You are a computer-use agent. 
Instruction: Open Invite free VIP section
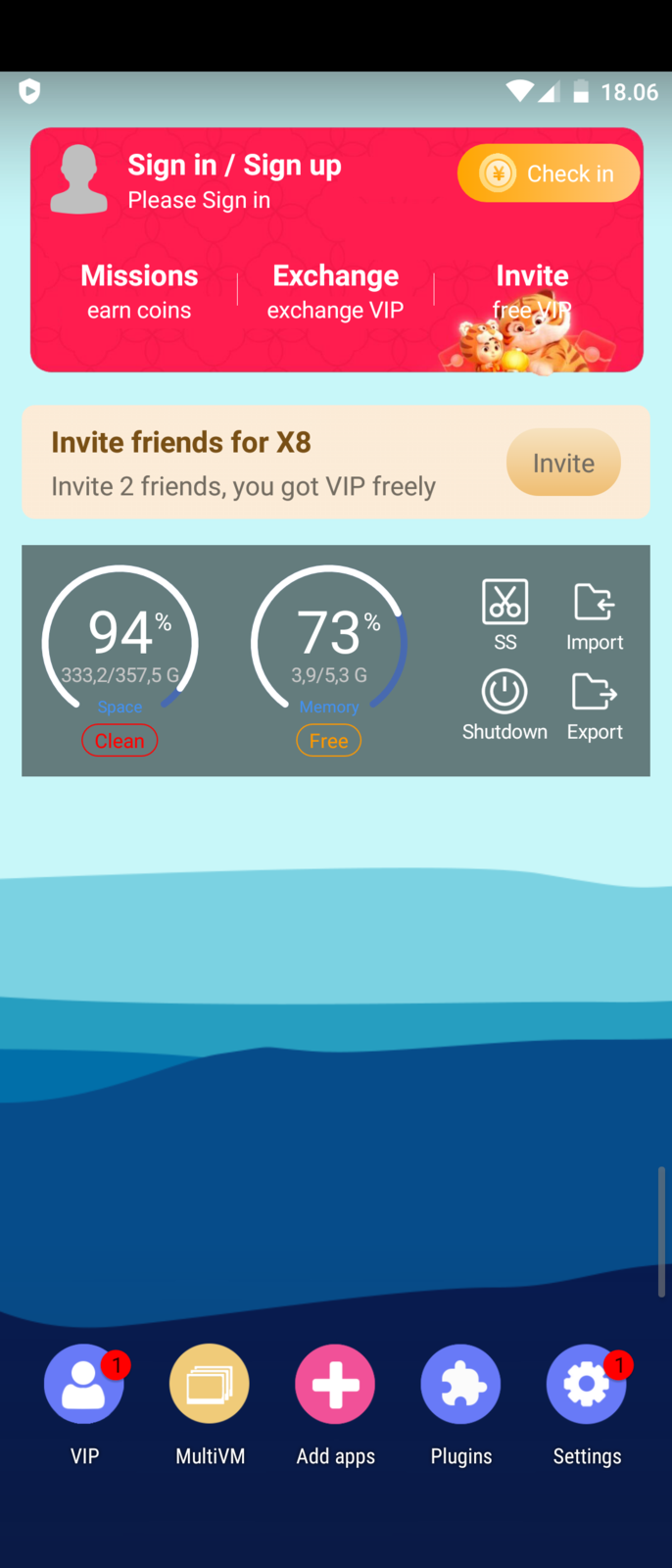tap(532, 291)
